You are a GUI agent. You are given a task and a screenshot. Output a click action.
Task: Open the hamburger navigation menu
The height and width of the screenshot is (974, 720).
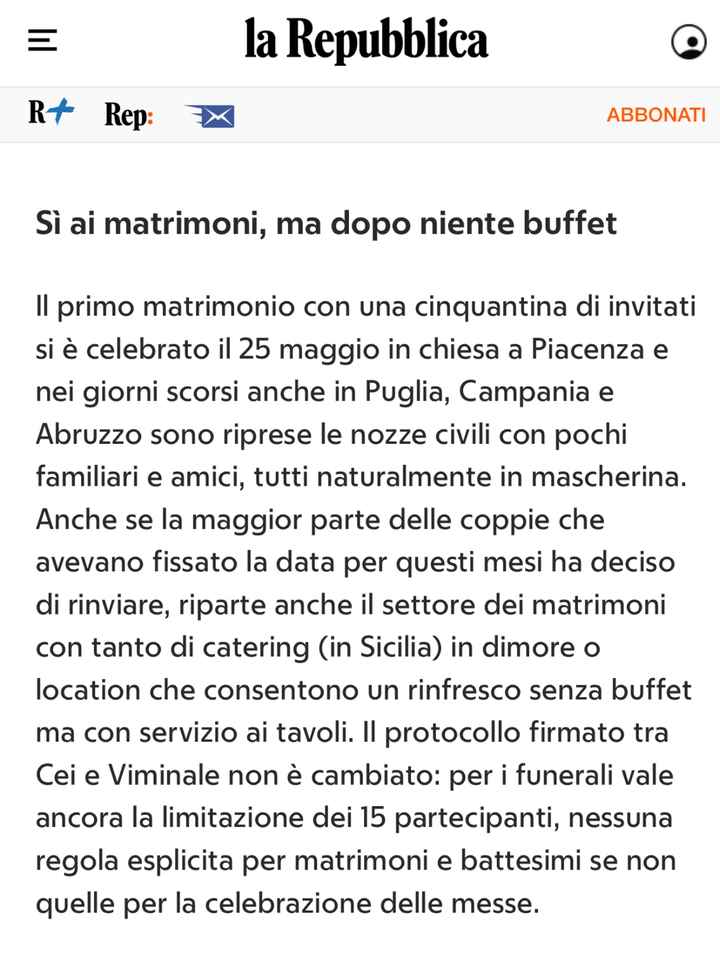tap(40, 42)
